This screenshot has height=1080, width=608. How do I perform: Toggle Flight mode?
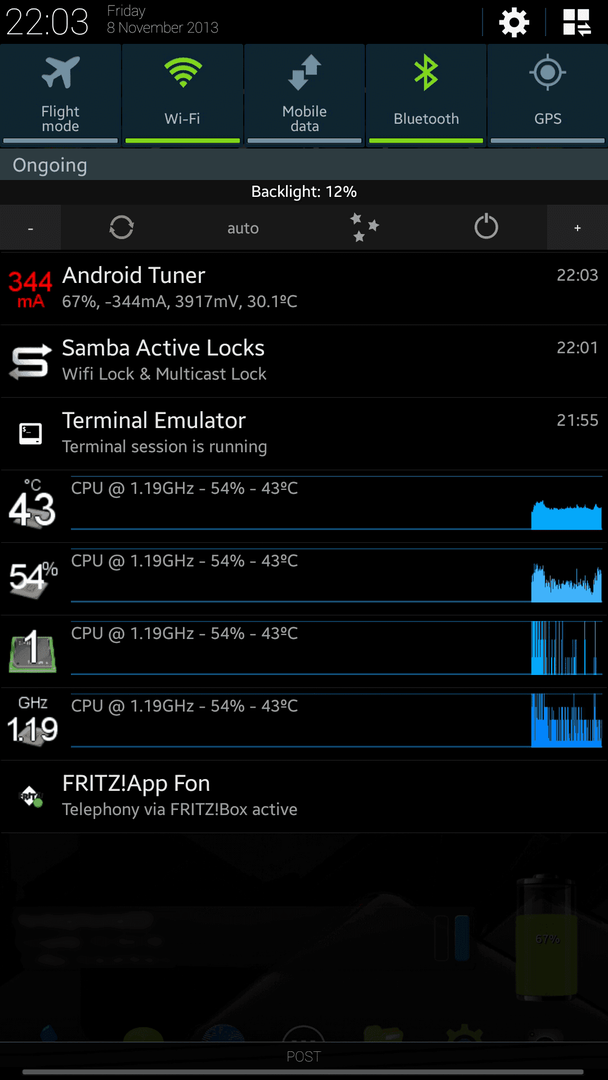[x=61, y=95]
